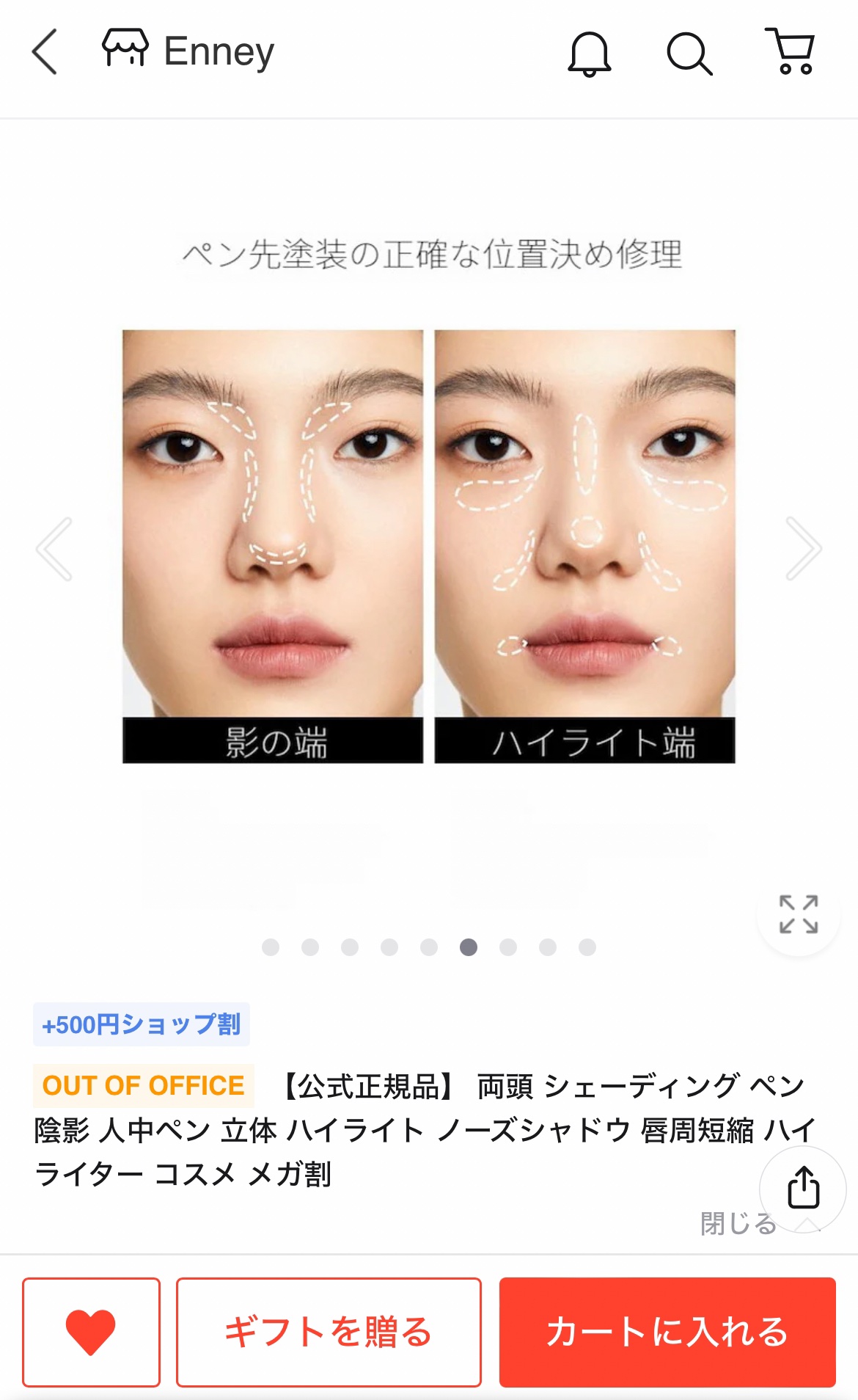Collapse the title with 閉じる
Viewport: 858px width, 1400px height.
click(x=739, y=1223)
